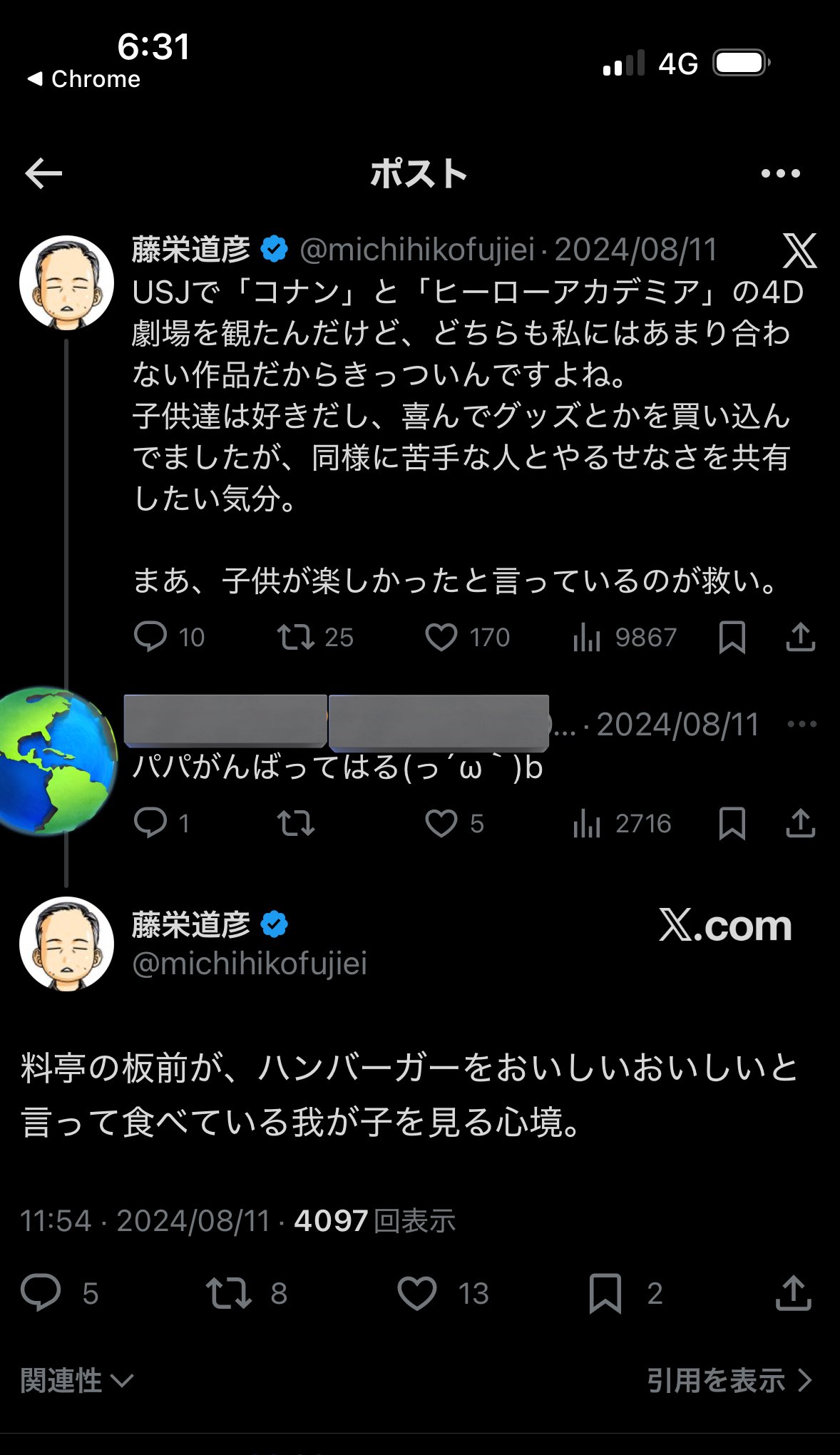Repost the 料亭の板前 post

[228, 1293]
